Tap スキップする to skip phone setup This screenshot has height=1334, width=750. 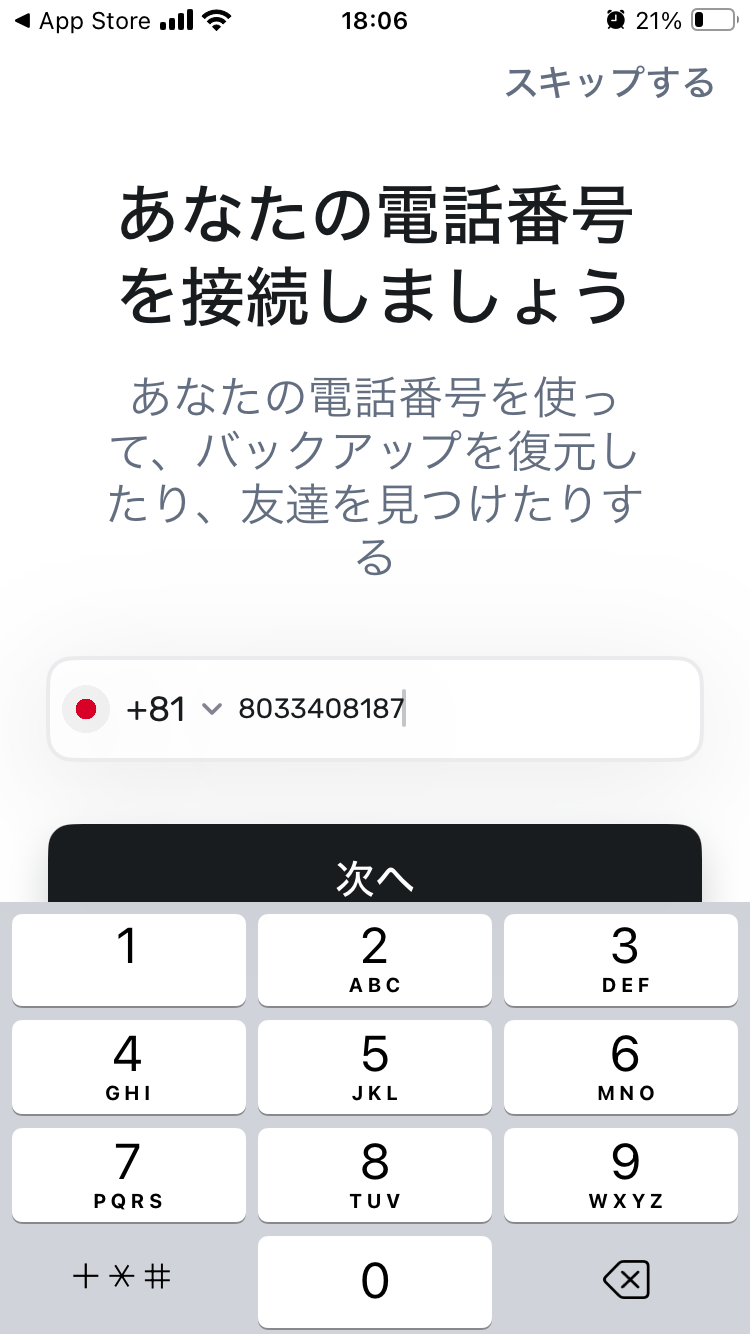[x=609, y=82]
